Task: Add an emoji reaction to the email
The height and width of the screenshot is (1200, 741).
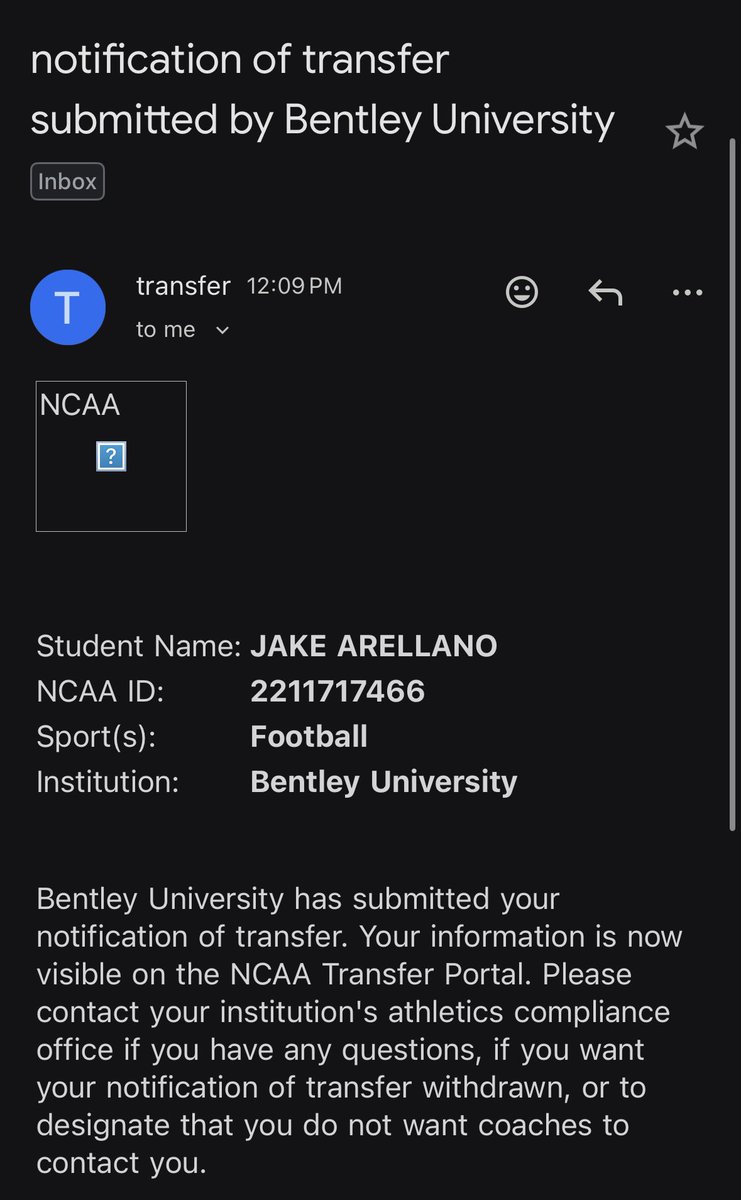Action: (x=522, y=292)
